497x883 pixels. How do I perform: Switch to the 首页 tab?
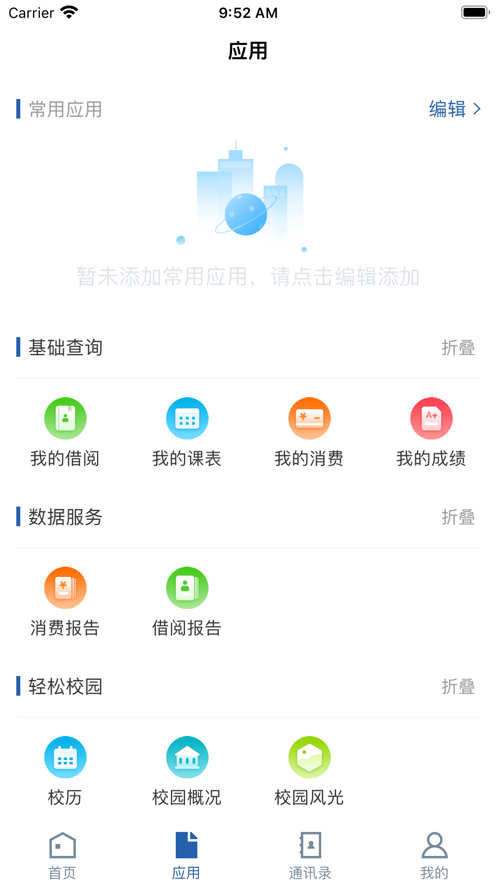62,855
